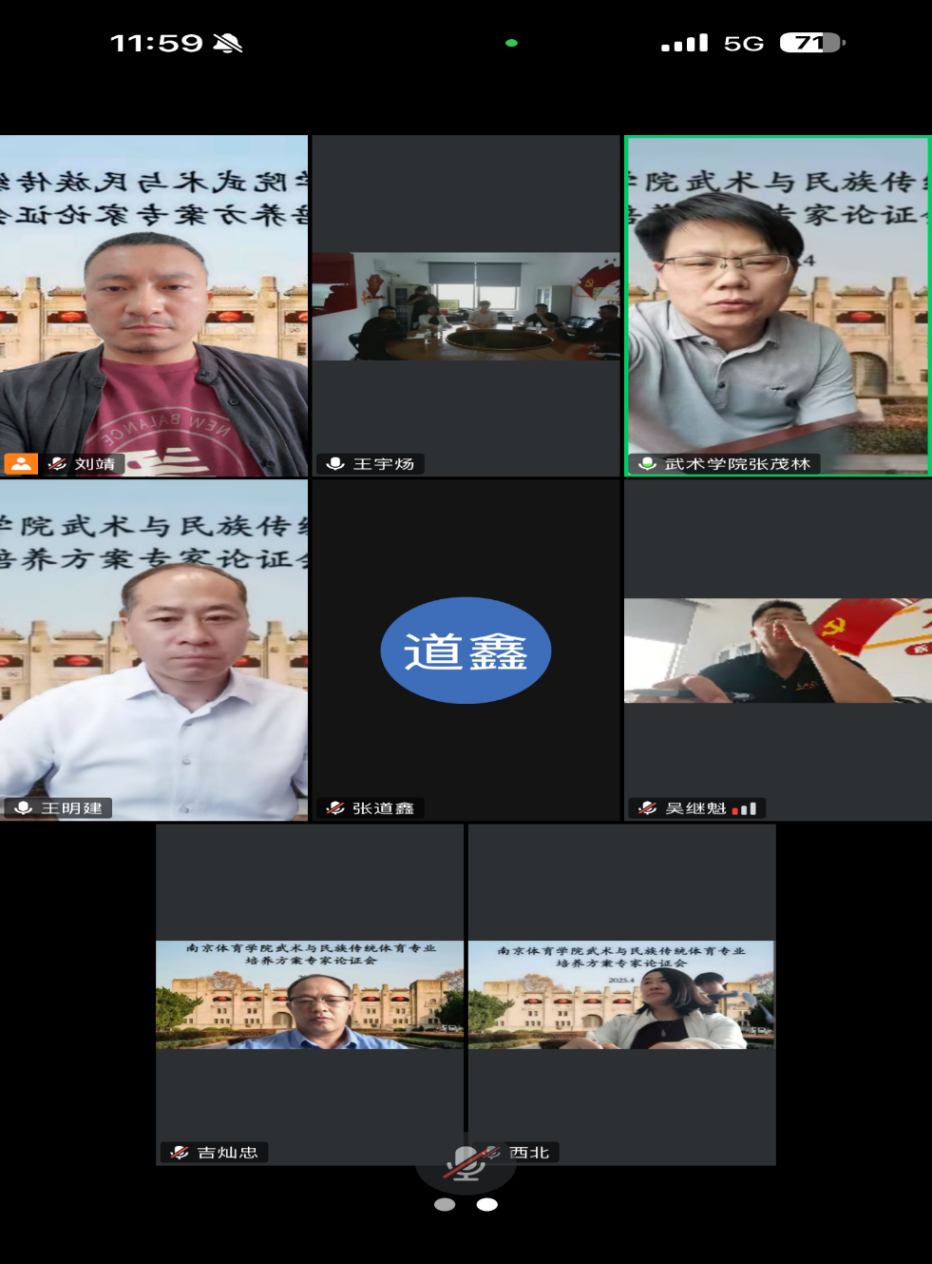Select 吉灿忠's video tile

pyautogui.click(x=310, y=994)
